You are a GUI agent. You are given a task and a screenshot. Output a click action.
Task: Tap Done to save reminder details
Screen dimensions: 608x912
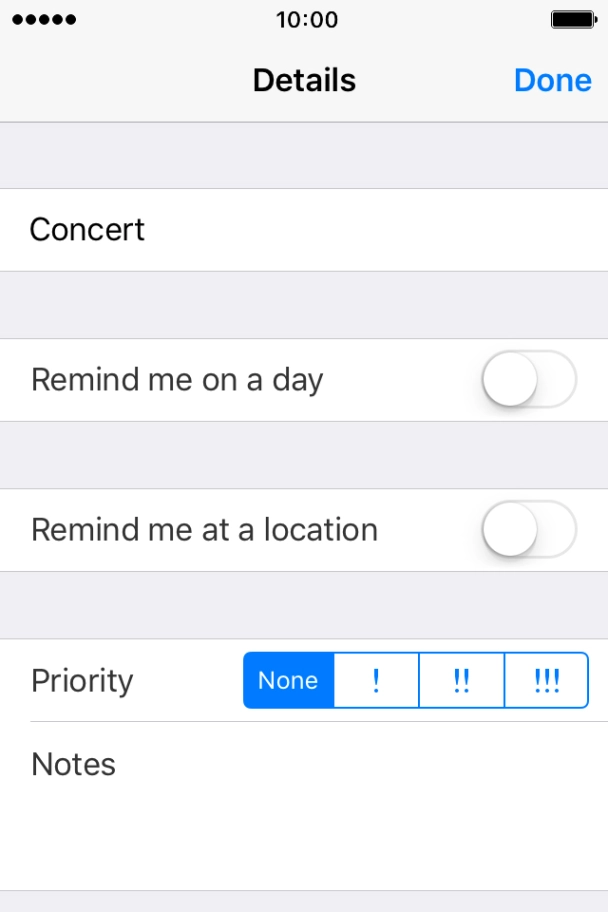coord(552,80)
